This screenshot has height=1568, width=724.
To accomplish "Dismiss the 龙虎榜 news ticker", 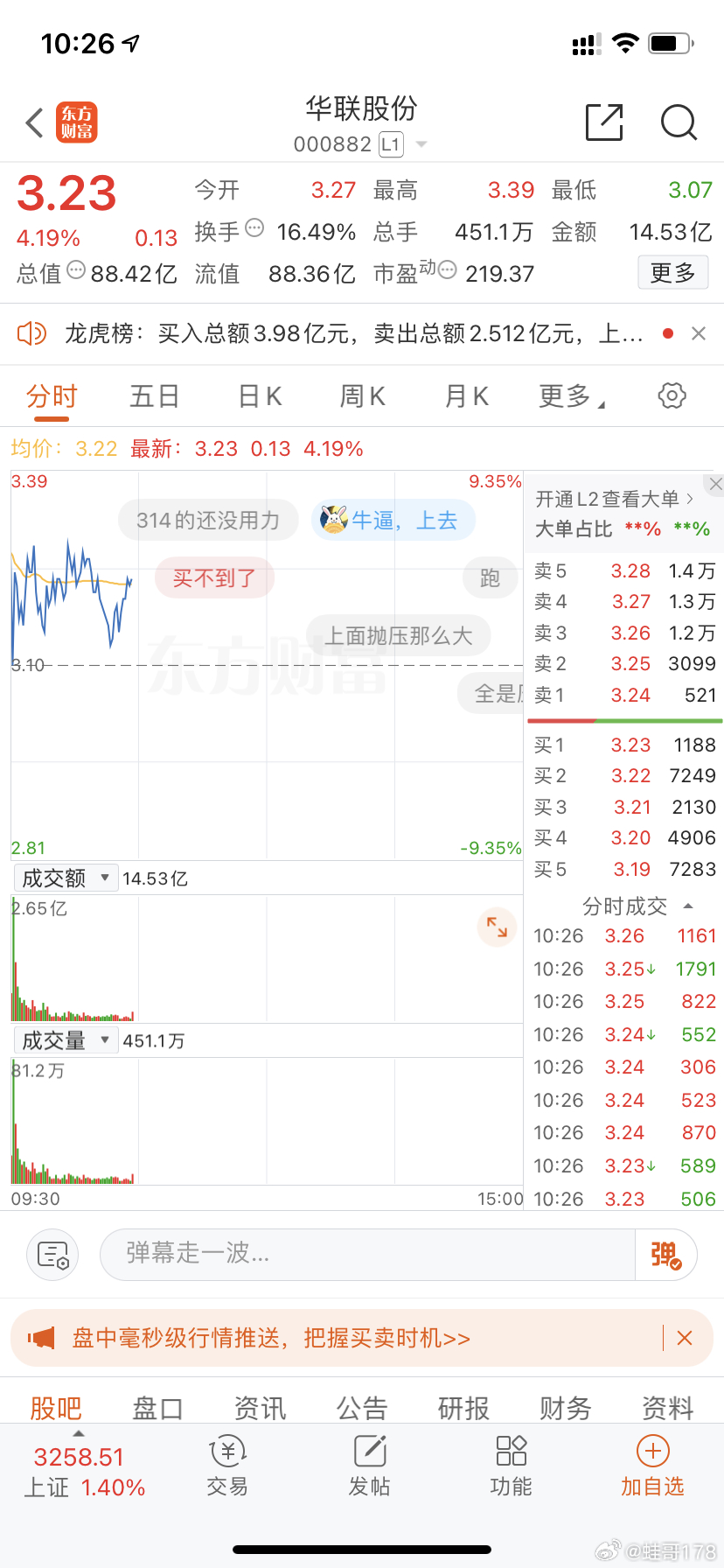I will (699, 333).
